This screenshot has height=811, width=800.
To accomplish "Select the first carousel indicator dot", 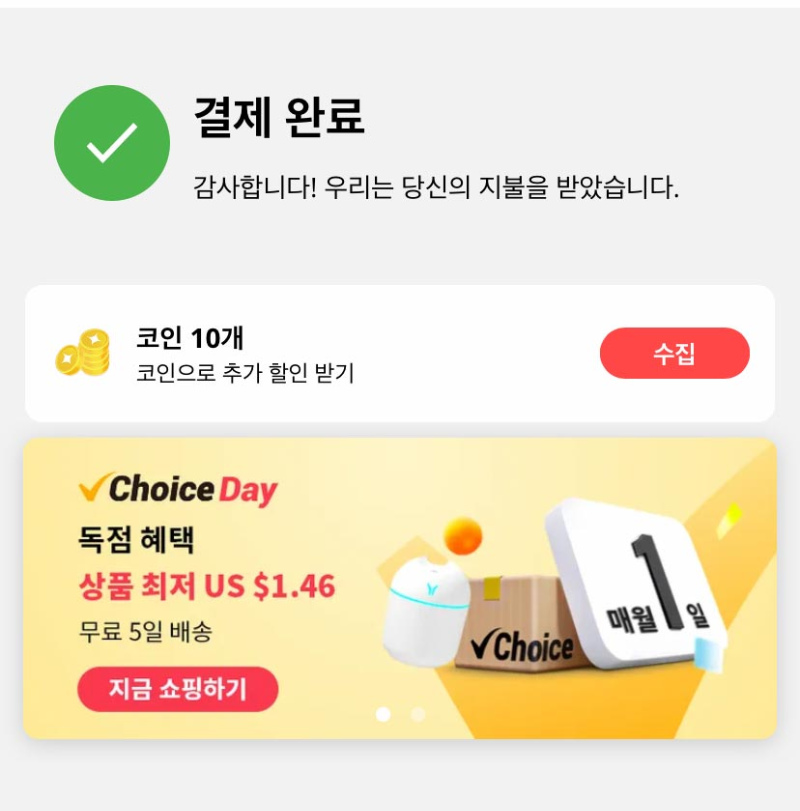I will pos(383,716).
